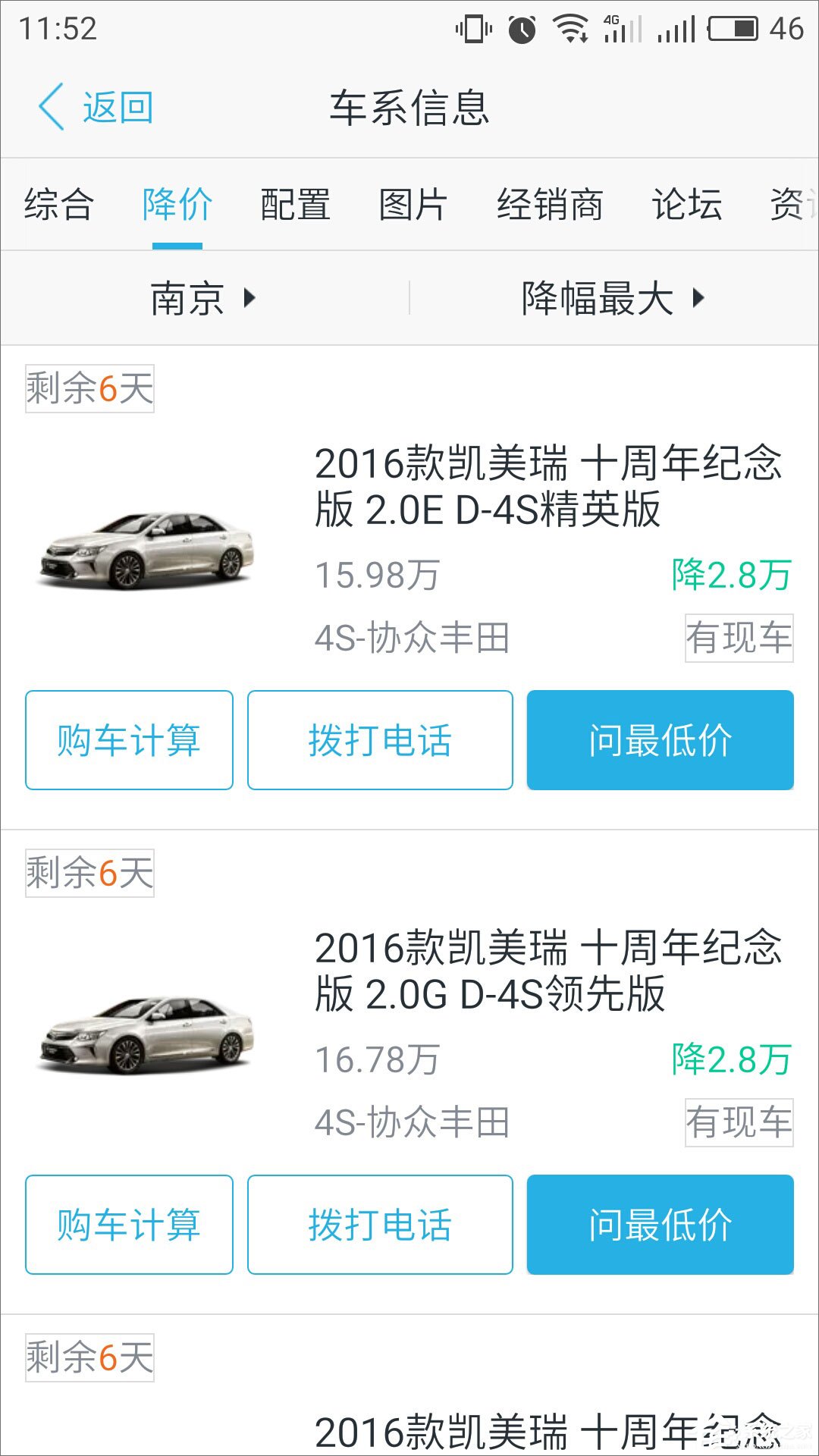Open the 资讯 tab
This screenshot has height=1456, width=819.
[x=792, y=203]
